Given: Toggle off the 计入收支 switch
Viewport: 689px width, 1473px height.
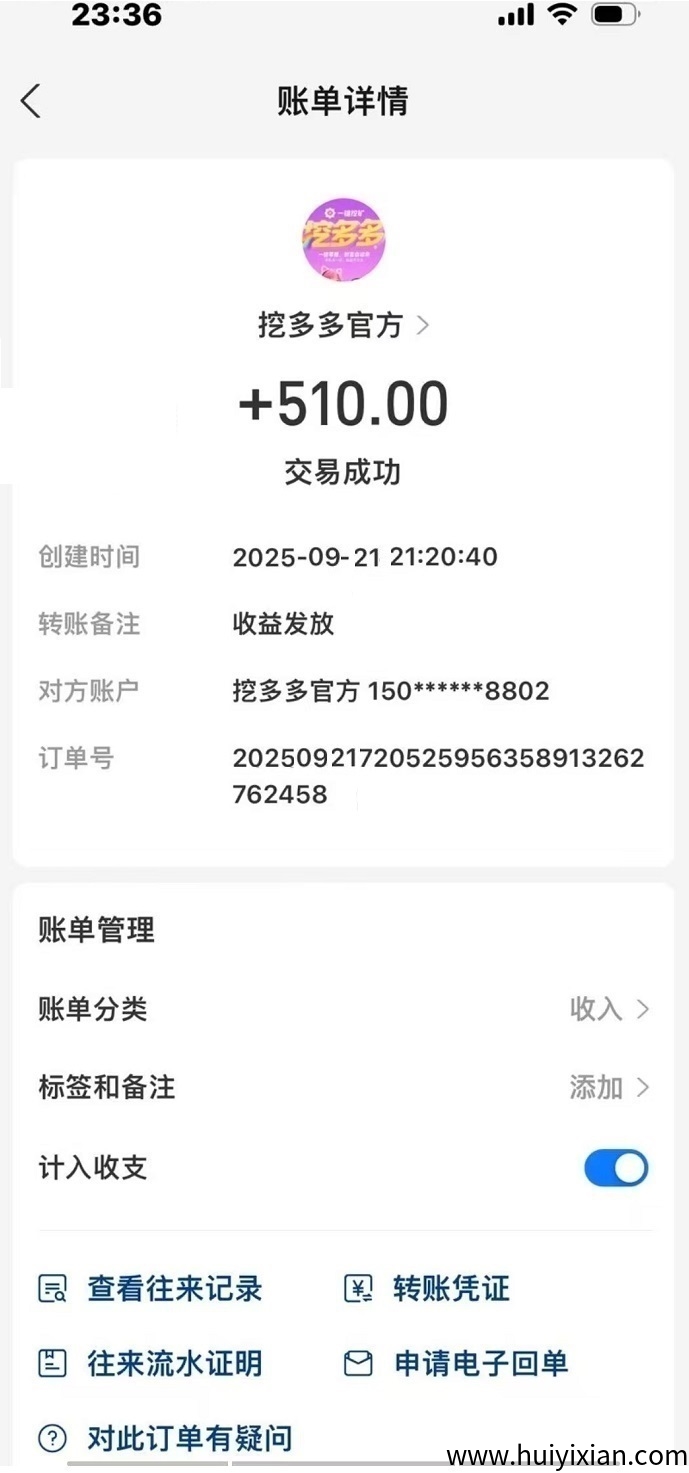Looking at the screenshot, I should (x=616, y=1168).
